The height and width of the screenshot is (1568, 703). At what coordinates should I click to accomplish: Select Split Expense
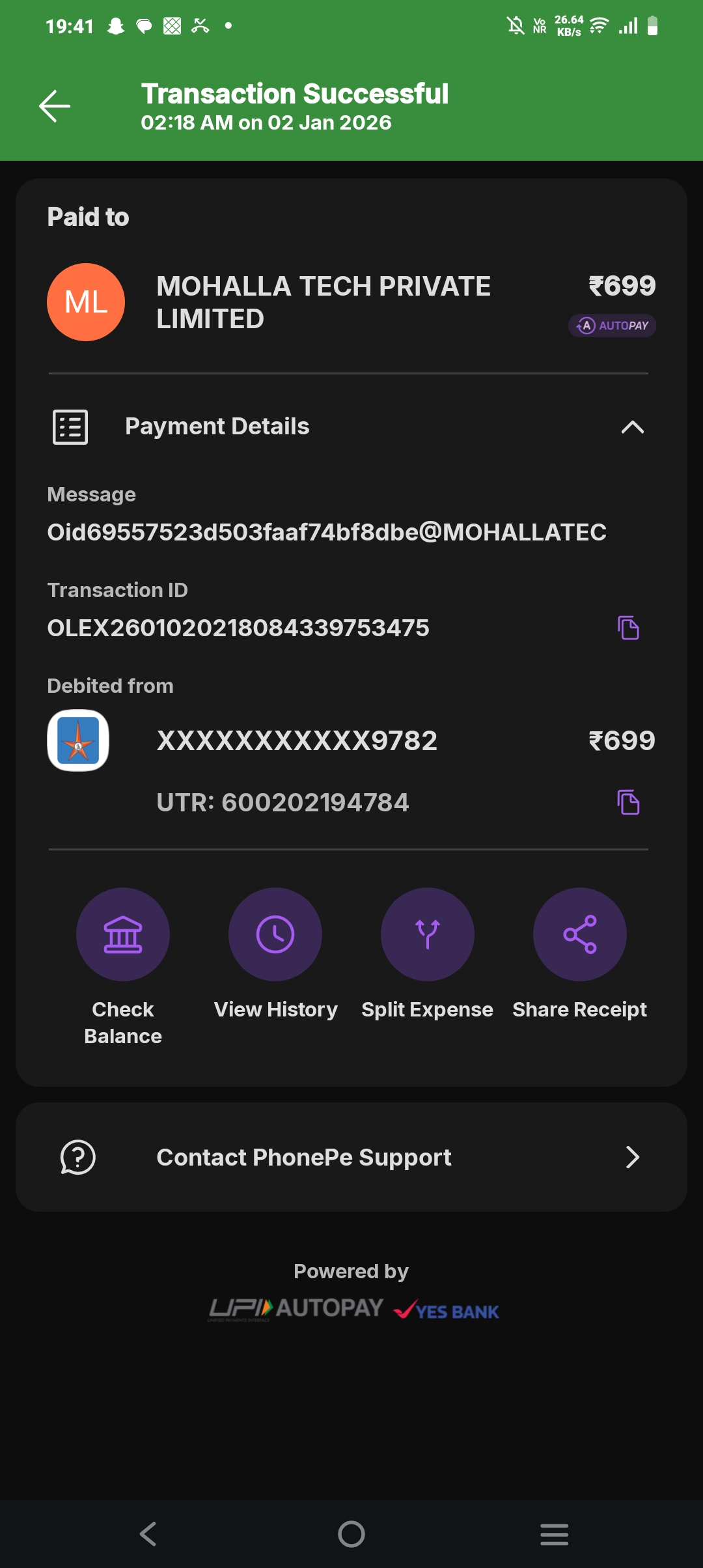coord(428,935)
